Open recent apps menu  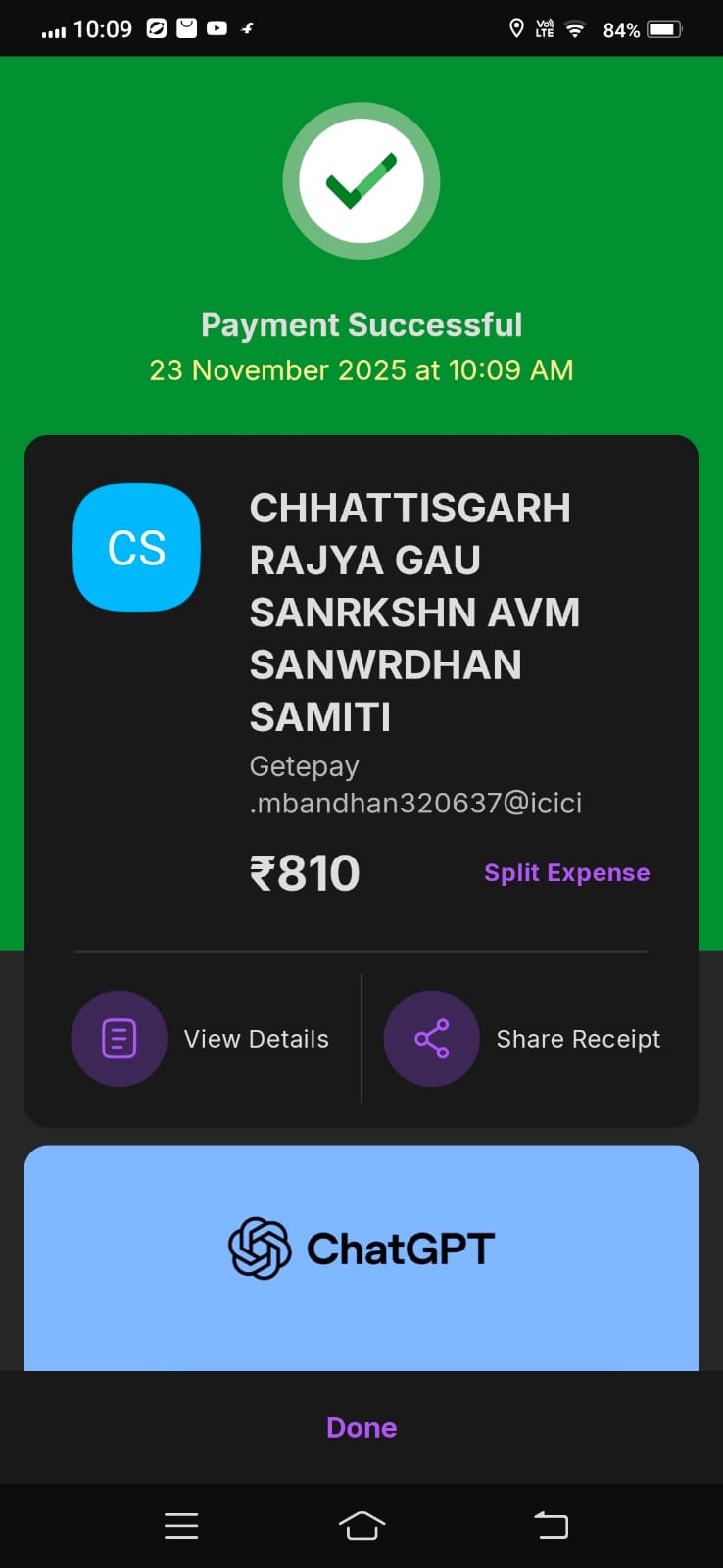click(x=181, y=1525)
